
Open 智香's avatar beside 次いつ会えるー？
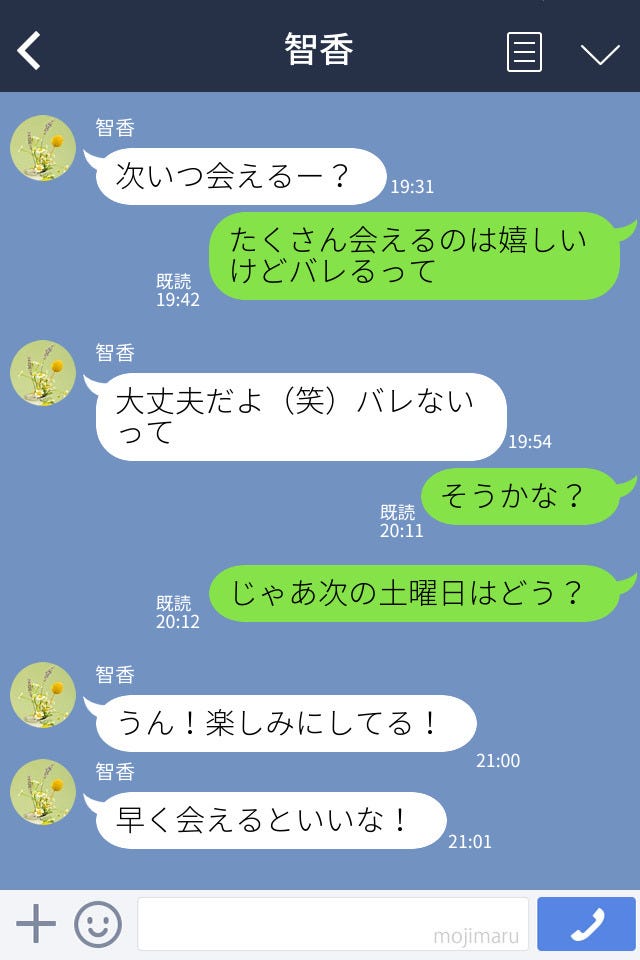coord(43,148)
